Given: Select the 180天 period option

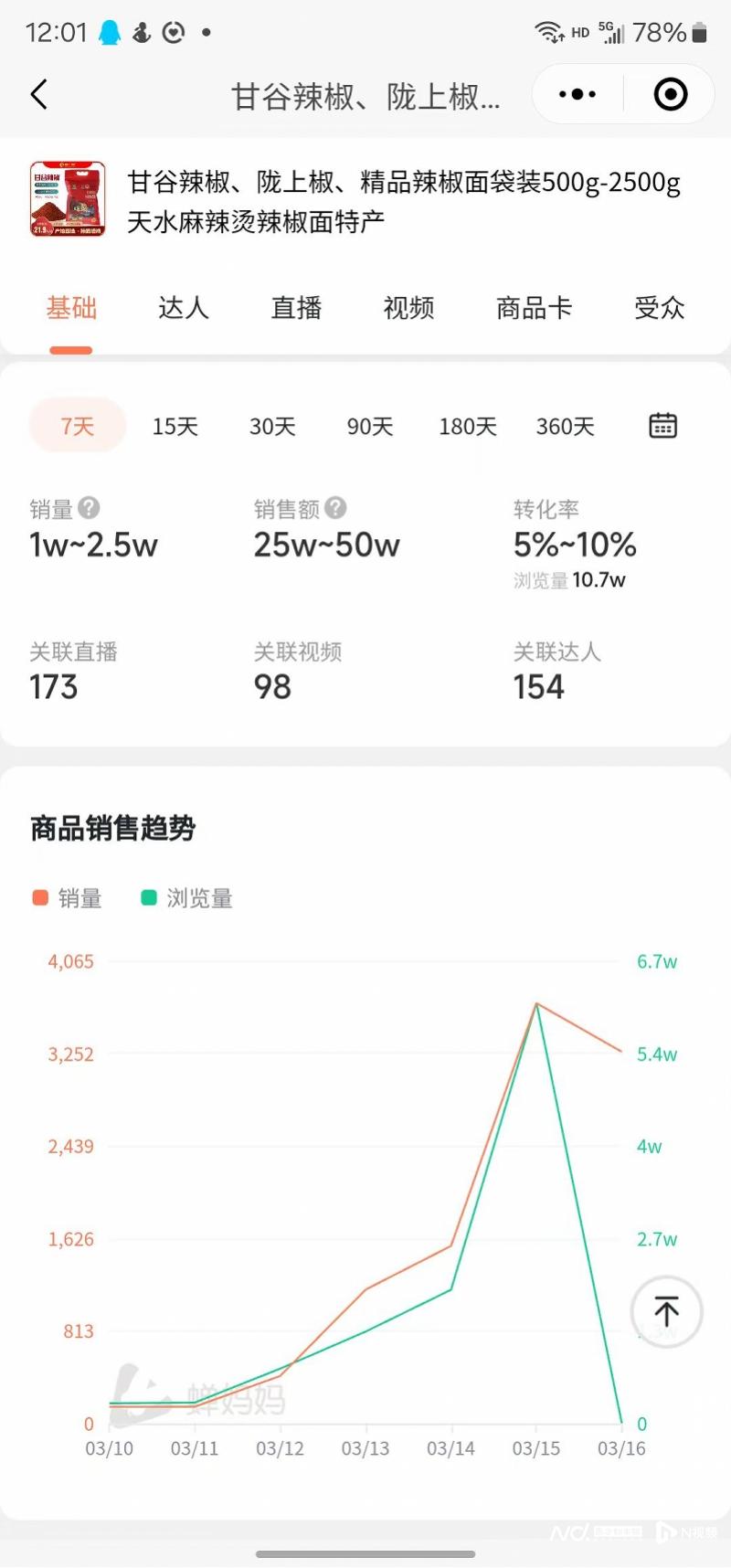Looking at the screenshot, I should tap(466, 425).
